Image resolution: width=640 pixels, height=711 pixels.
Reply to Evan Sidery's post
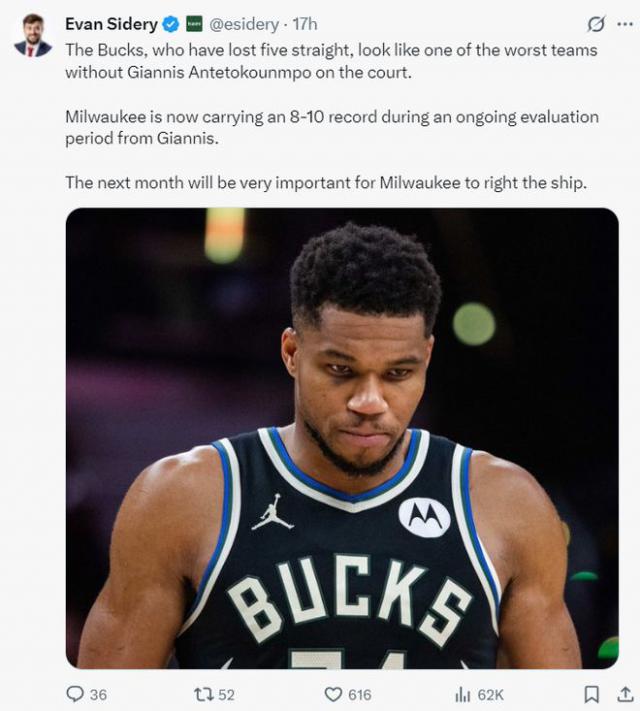click(x=76, y=694)
